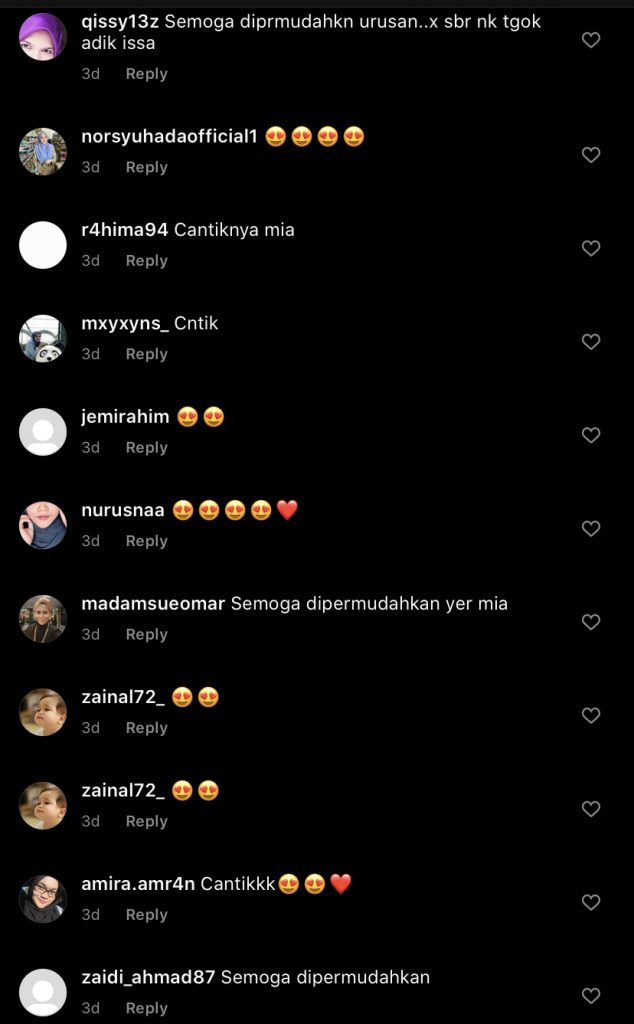This screenshot has width=634, height=1024.
Task: Like nurusnaa's comment
Action: pyautogui.click(x=591, y=528)
